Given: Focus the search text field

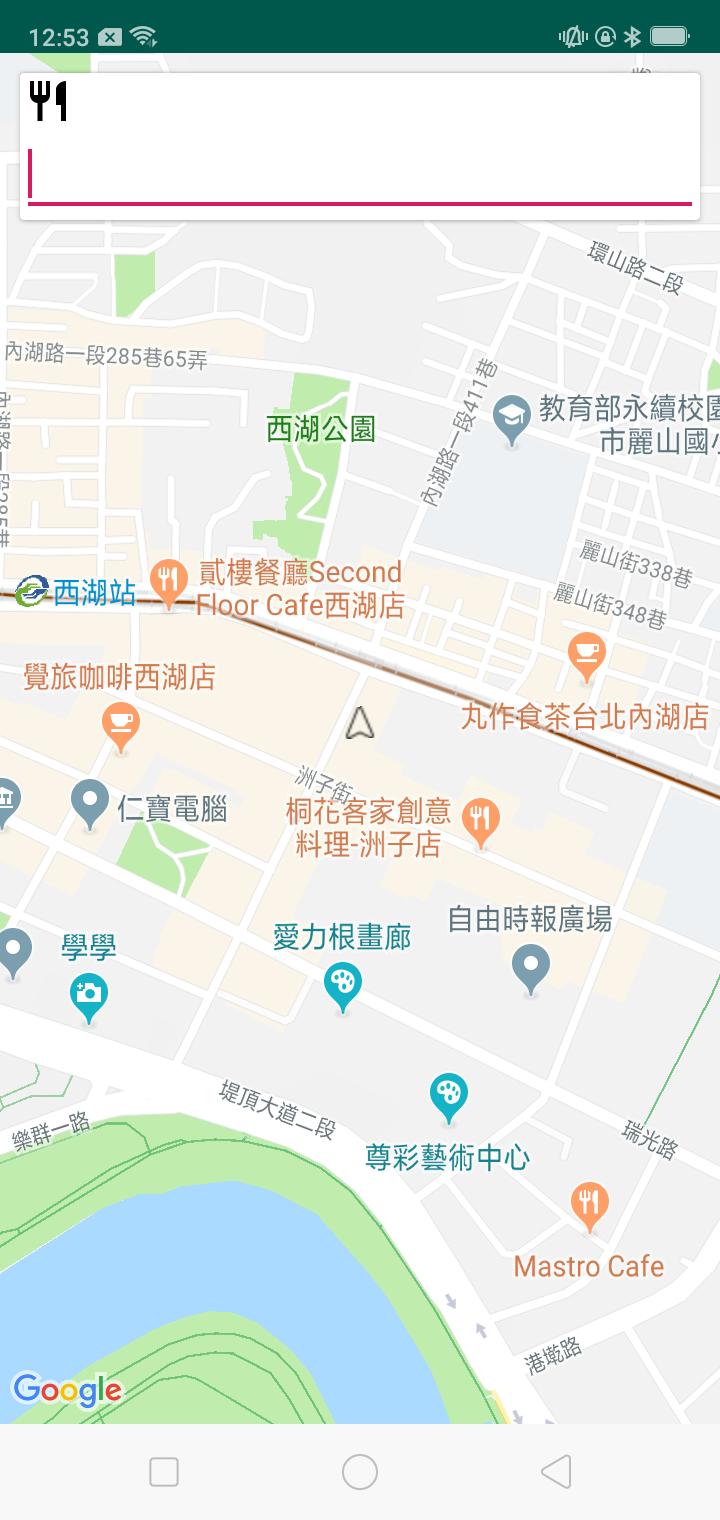Looking at the screenshot, I should click(360, 176).
